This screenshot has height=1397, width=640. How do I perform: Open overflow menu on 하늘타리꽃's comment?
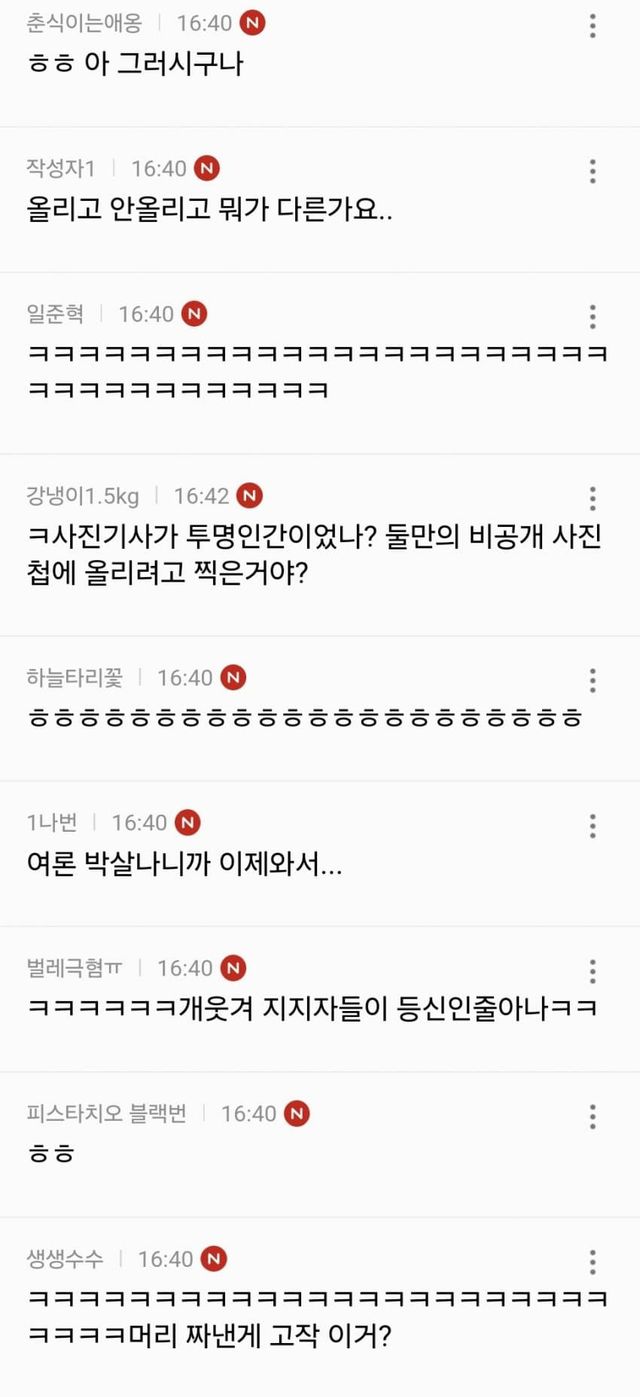point(593,680)
